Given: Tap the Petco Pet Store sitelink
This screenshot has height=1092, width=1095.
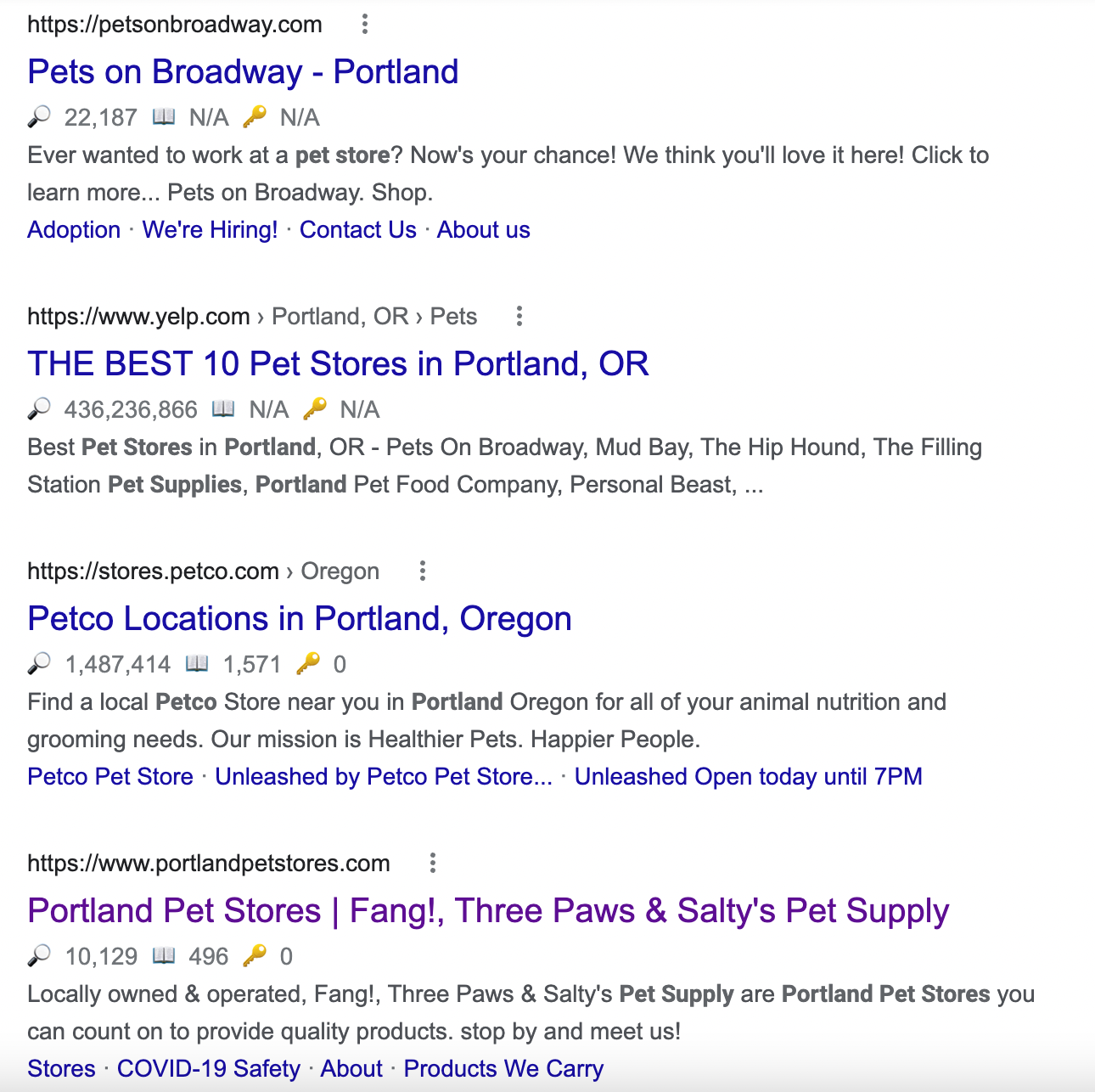Looking at the screenshot, I should click(x=110, y=777).
